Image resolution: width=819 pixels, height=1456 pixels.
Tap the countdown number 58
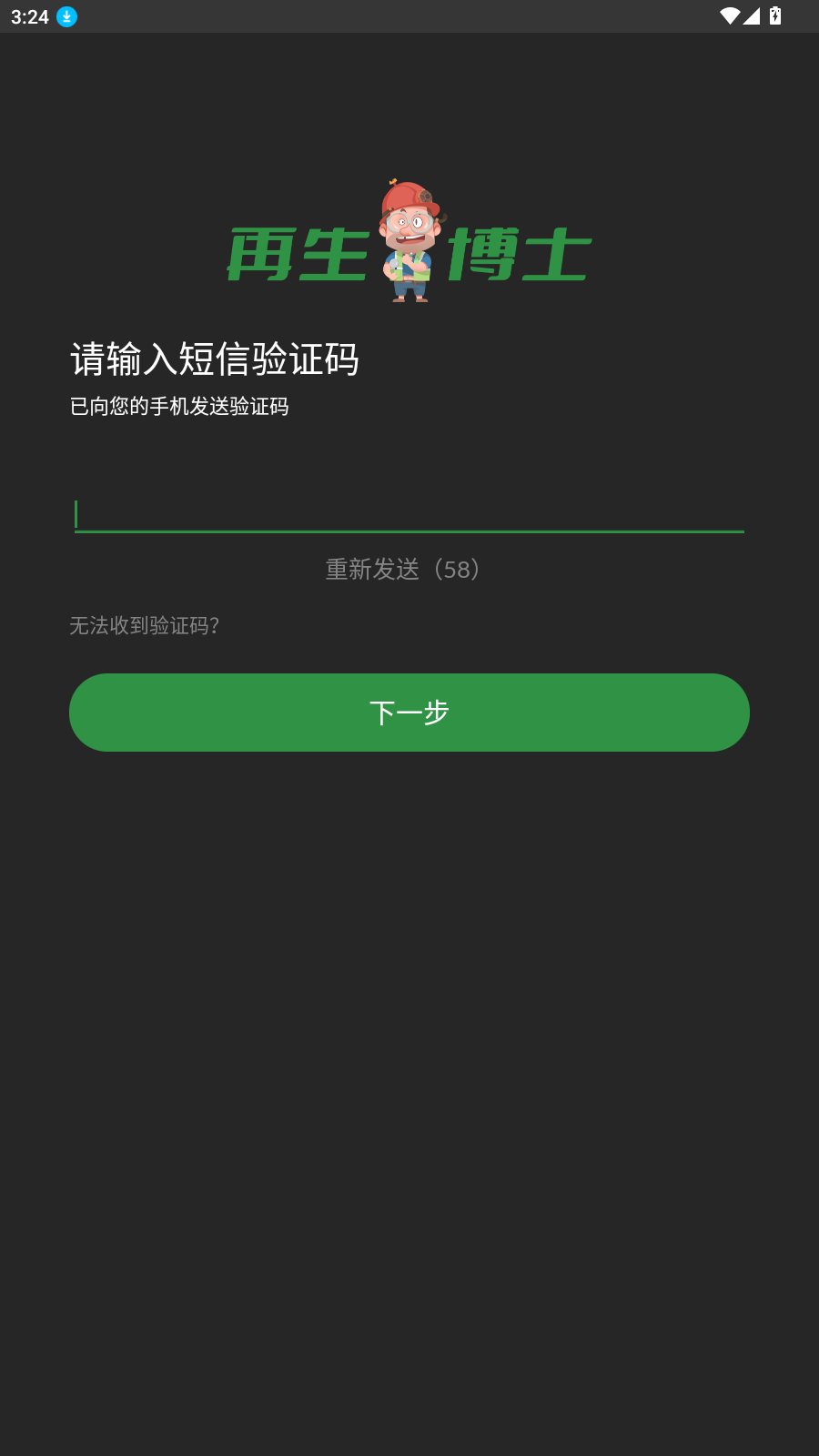(460, 570)
